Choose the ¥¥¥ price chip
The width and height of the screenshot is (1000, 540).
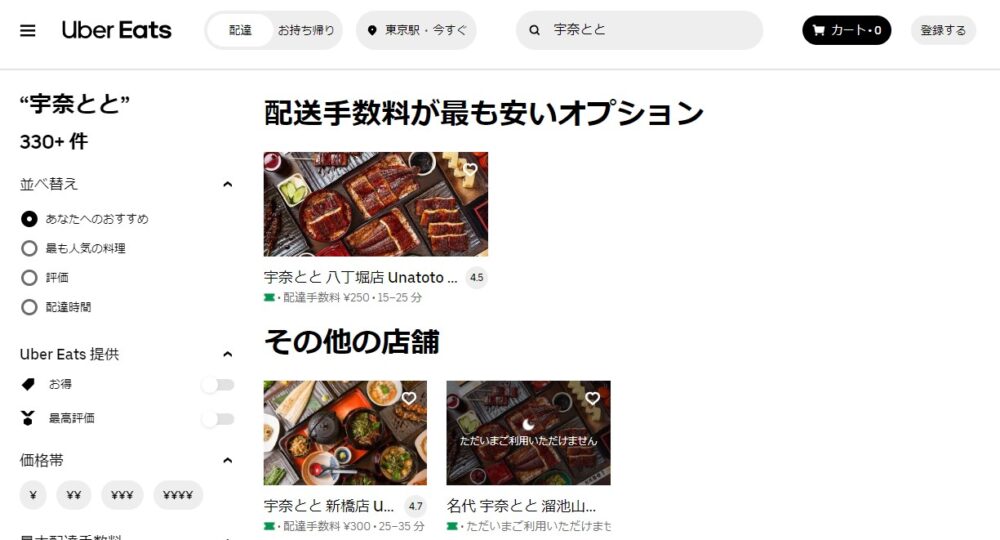pos(122,495)
